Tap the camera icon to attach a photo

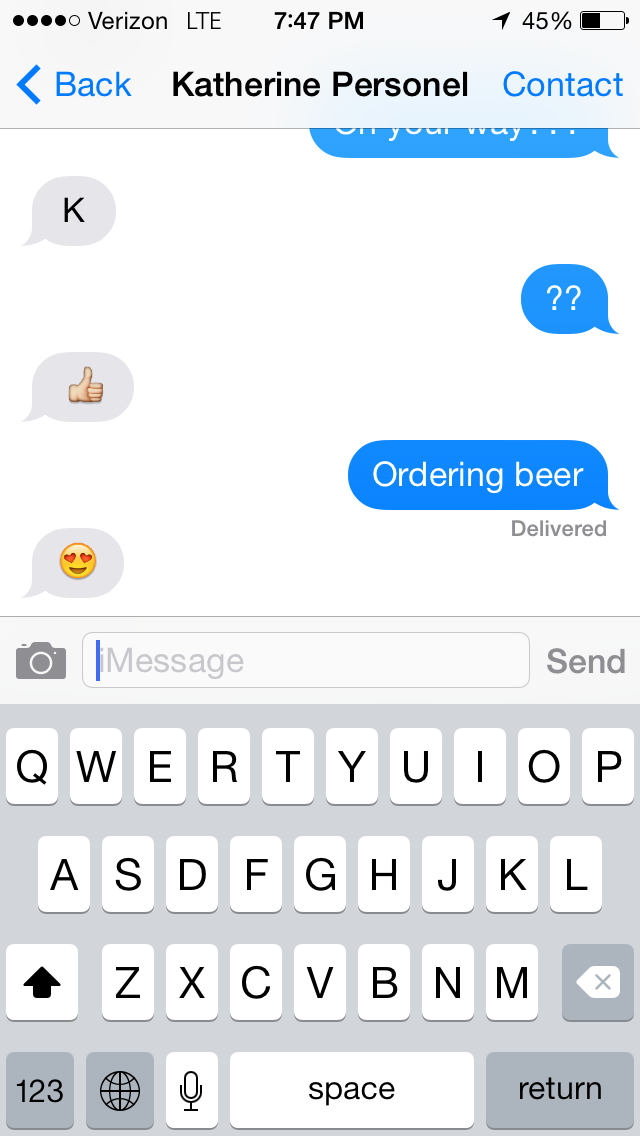pyautogui.click(x=41, y=660)
